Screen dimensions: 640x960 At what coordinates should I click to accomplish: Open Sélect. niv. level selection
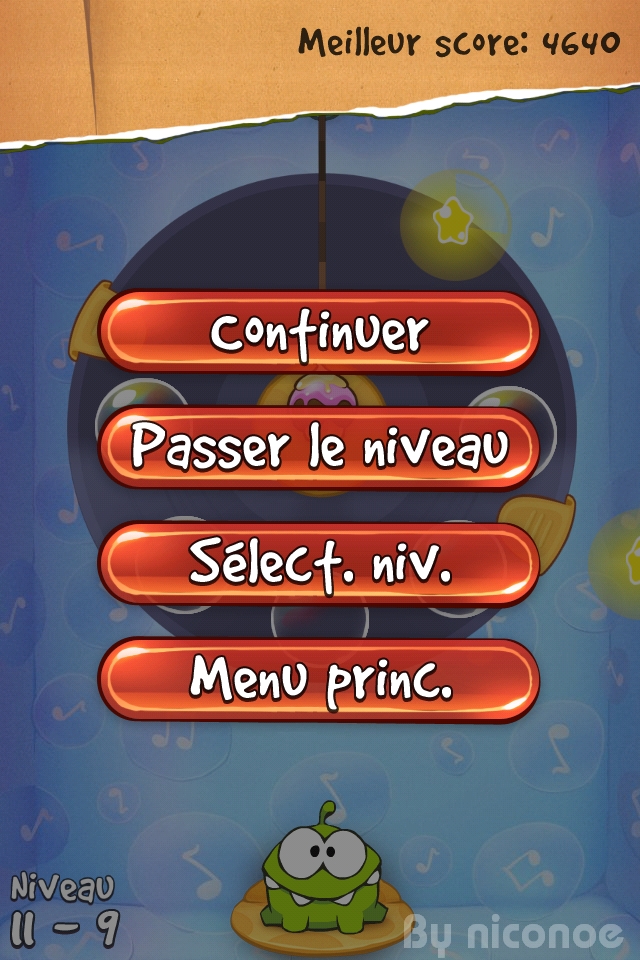tap(319, 563)
